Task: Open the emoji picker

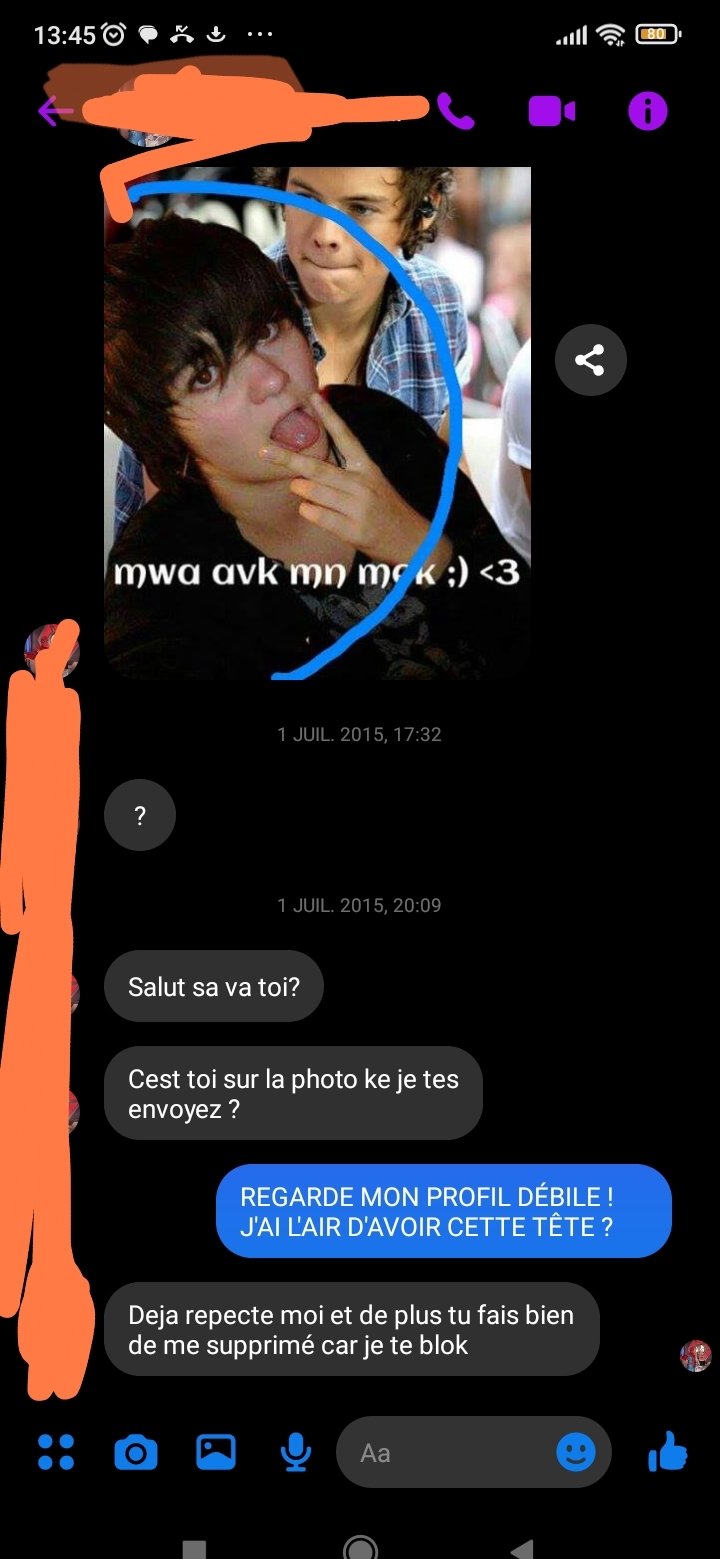Action: 576,1452
